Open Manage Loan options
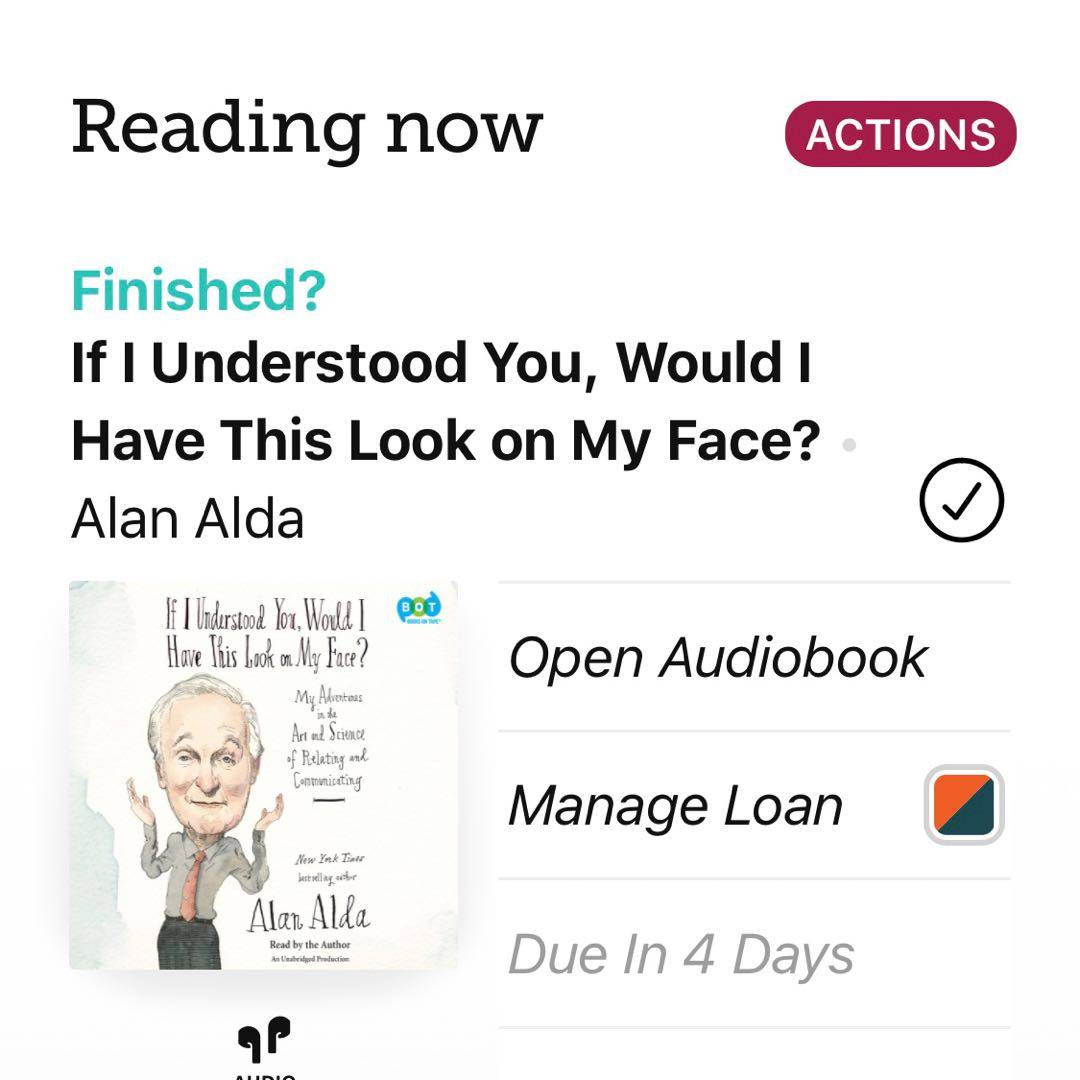Viewport: 1080px width, 1080px height. point(675,806)
